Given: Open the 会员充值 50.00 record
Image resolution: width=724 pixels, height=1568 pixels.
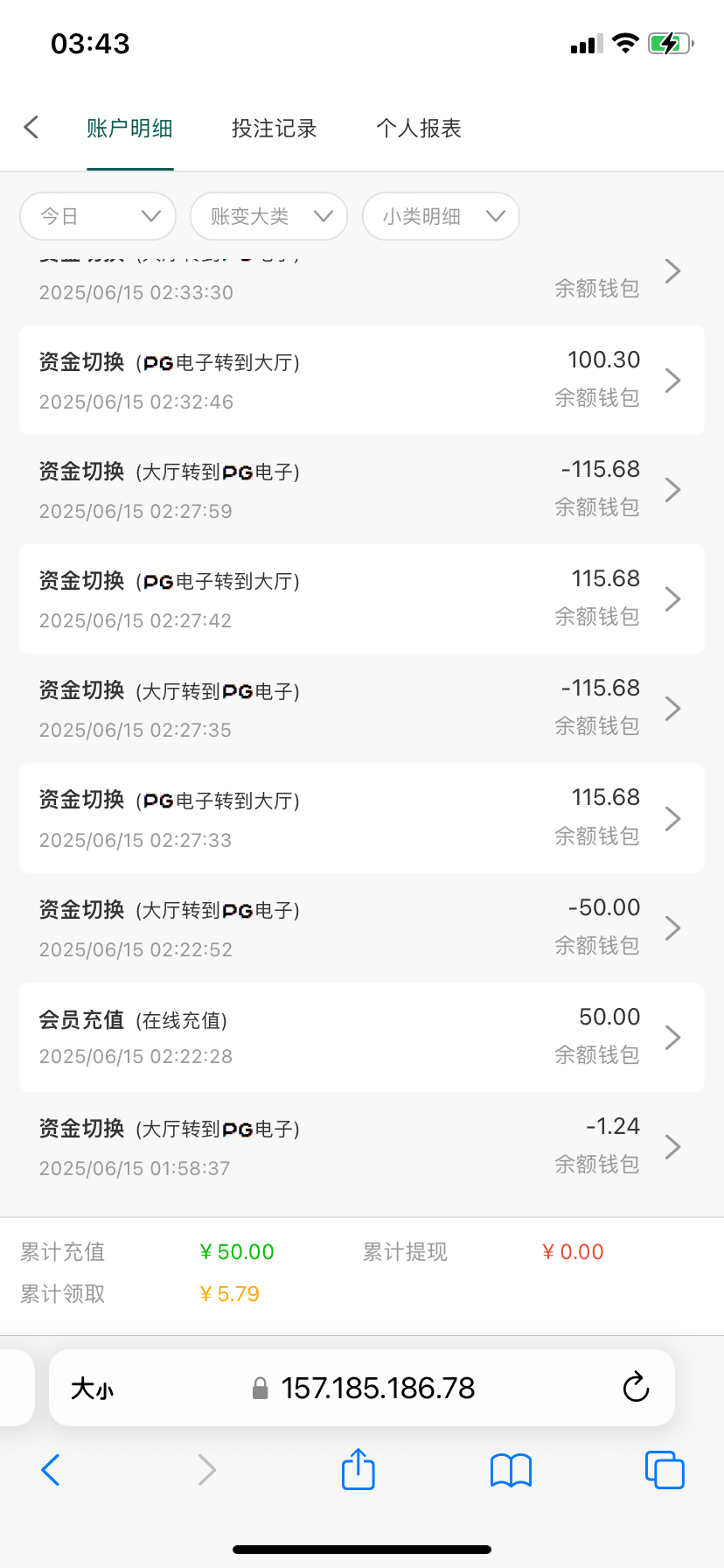Looking at the screenshot, I should click(x=361, y=1037).
